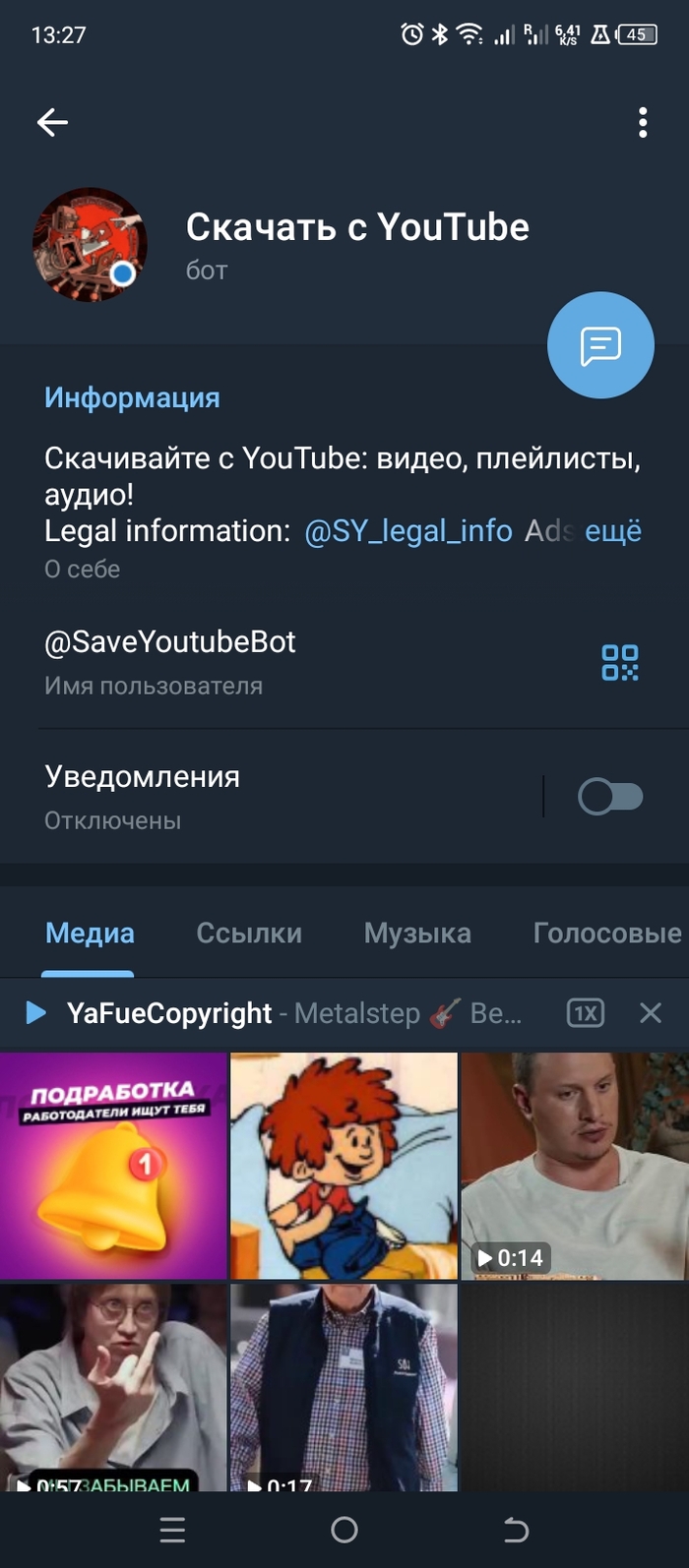Open the @SY_legal_info link

tap(408, 531)
